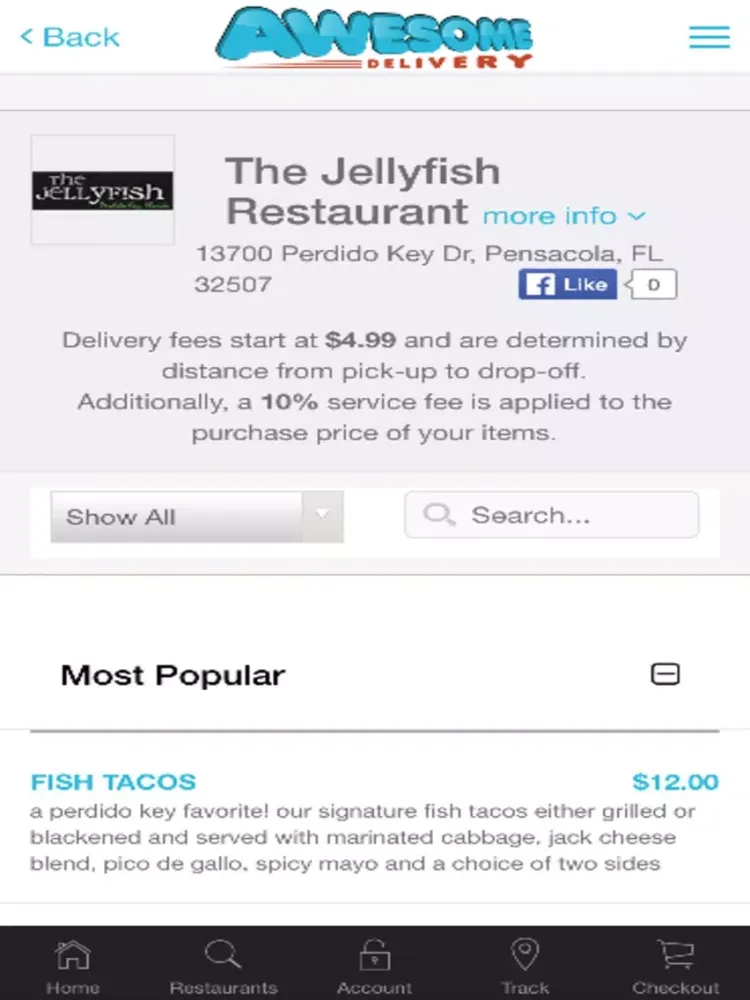This screenshot has height=1000, width=750.
Task: Switch to the Home tab
Action: click(x=73, y=965)
